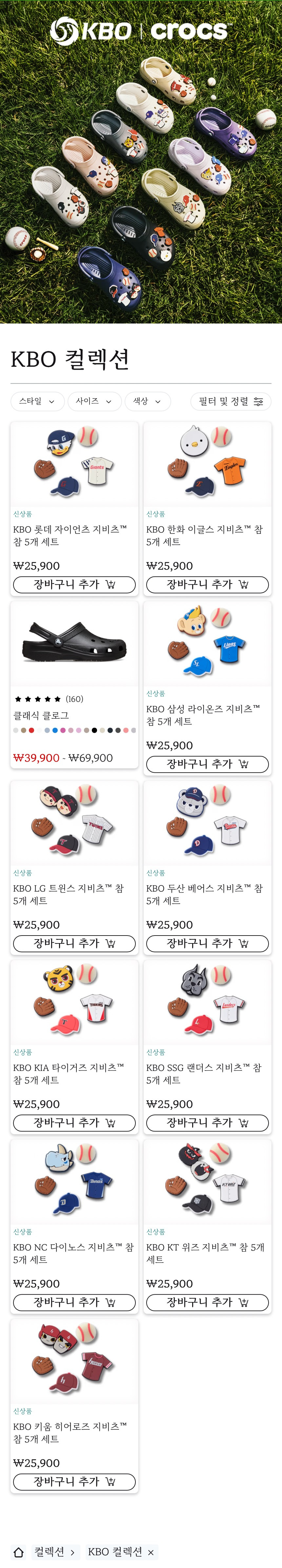Add KBO KIA 타이거즈 set to cart
The width and height of the screenshot is (282, 1568).
click(74, 1122)
